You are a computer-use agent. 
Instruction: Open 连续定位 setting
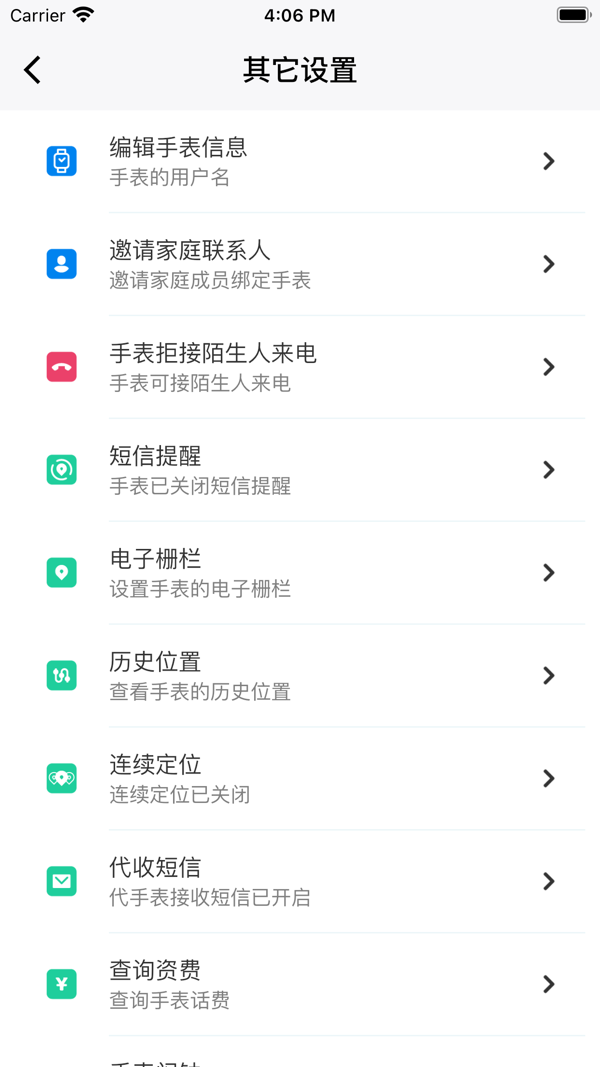click(300, 779)
